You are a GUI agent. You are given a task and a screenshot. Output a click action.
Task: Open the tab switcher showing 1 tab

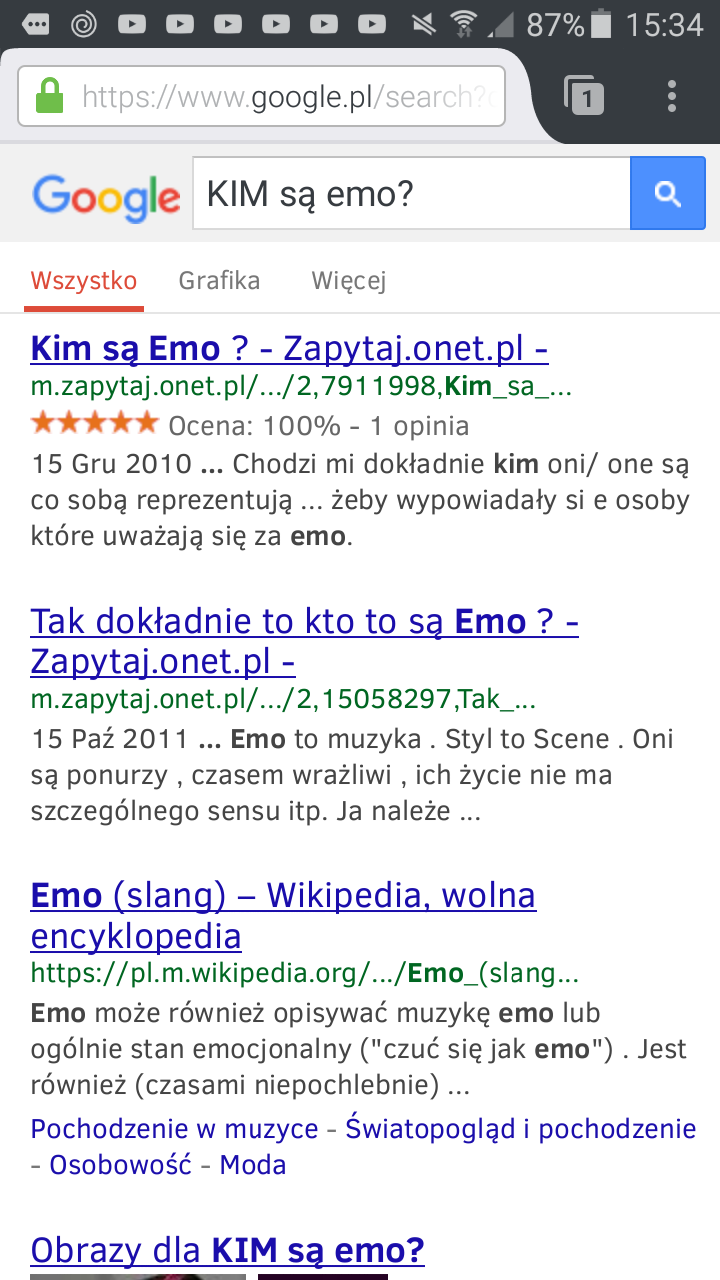(x=585, y=96)
